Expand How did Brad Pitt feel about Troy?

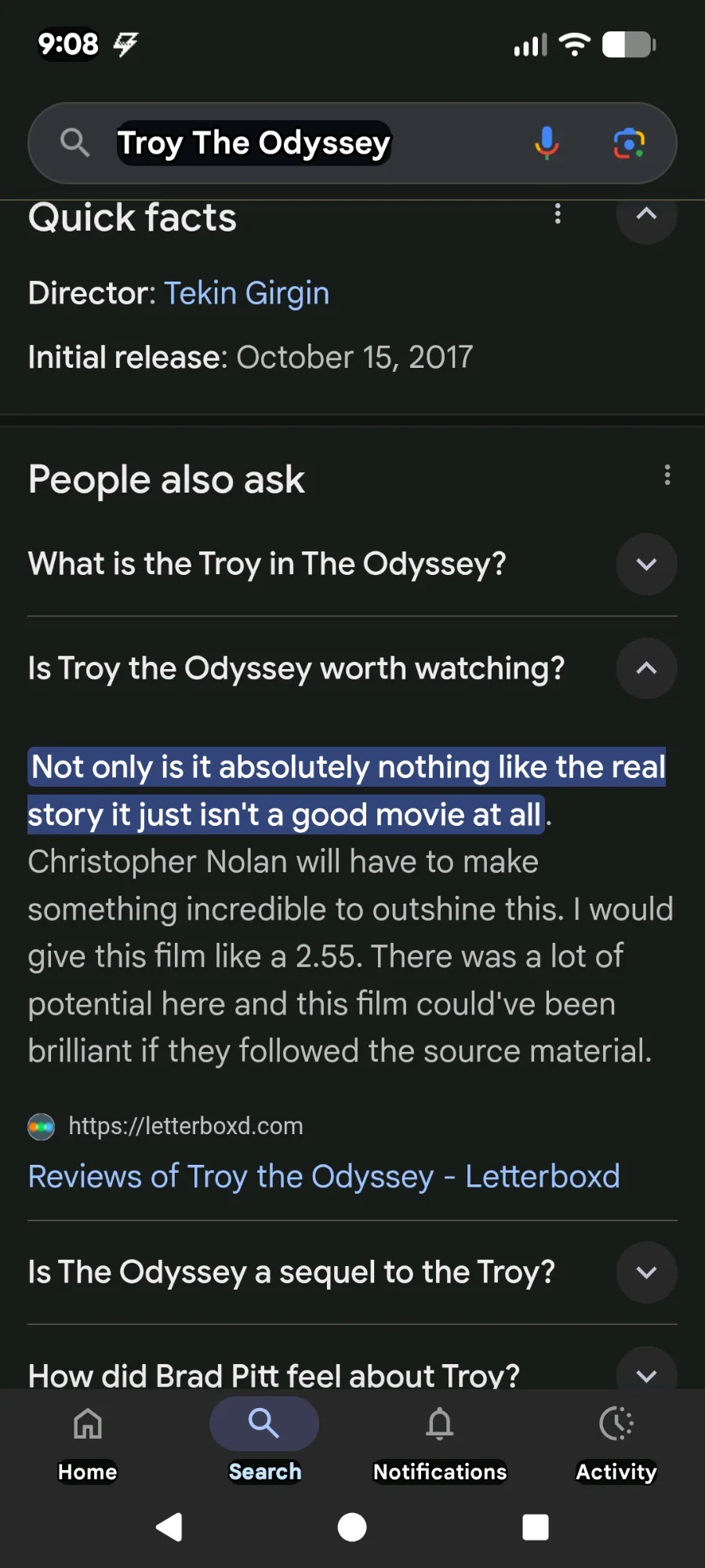pos(646,1373)
